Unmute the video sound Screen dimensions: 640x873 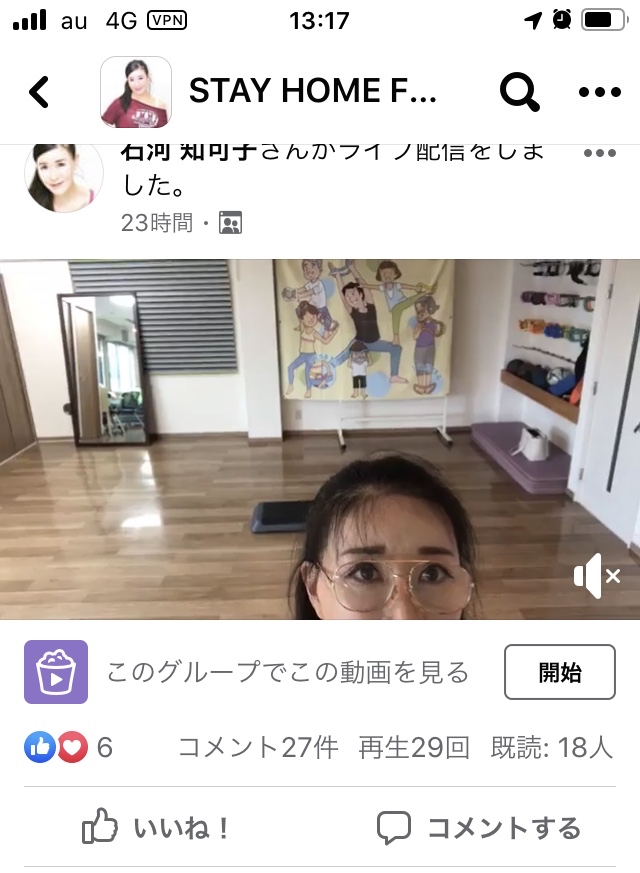[596, 576]
